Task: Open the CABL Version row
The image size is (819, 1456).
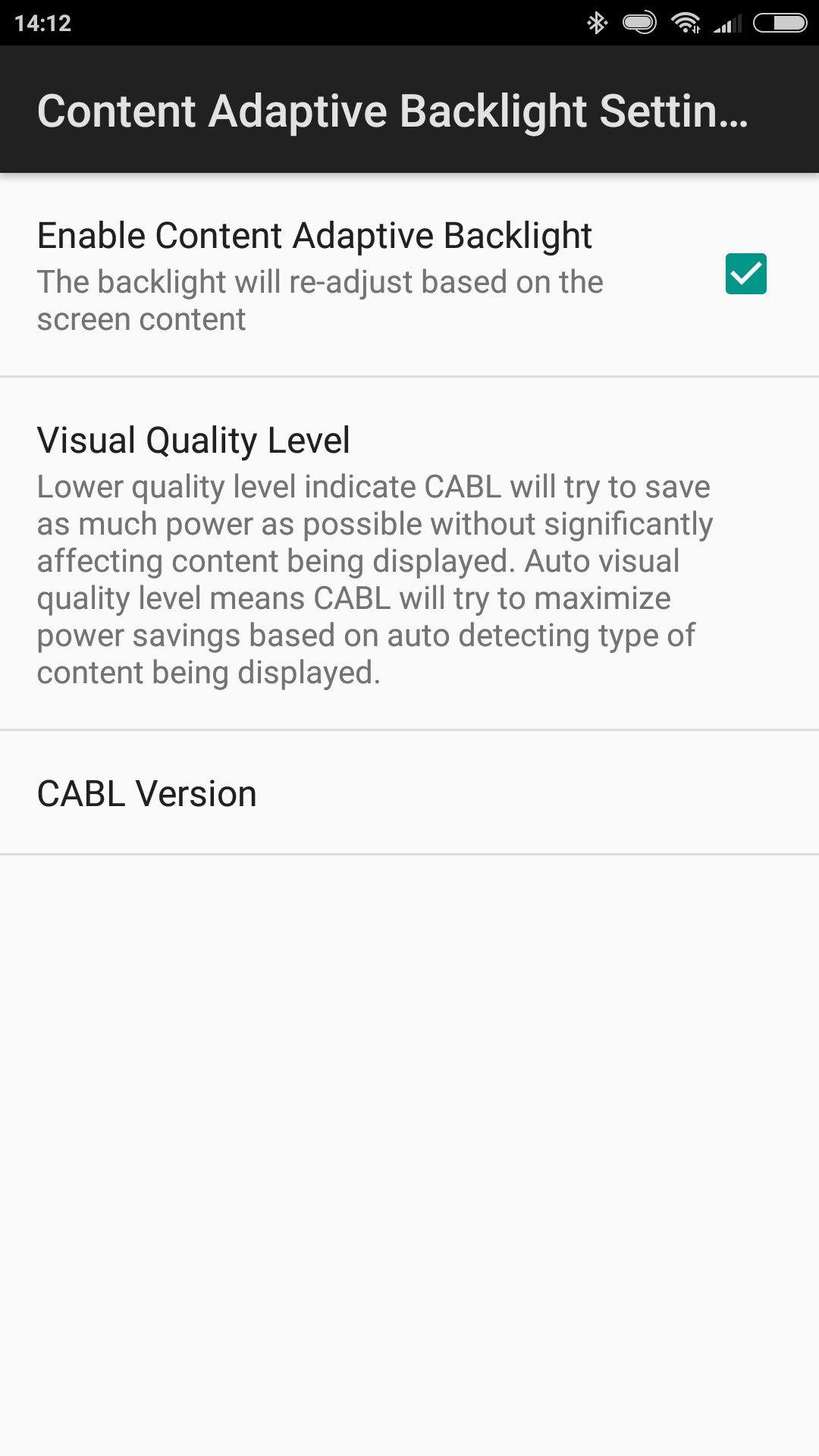Action: (x=409, y=792)
